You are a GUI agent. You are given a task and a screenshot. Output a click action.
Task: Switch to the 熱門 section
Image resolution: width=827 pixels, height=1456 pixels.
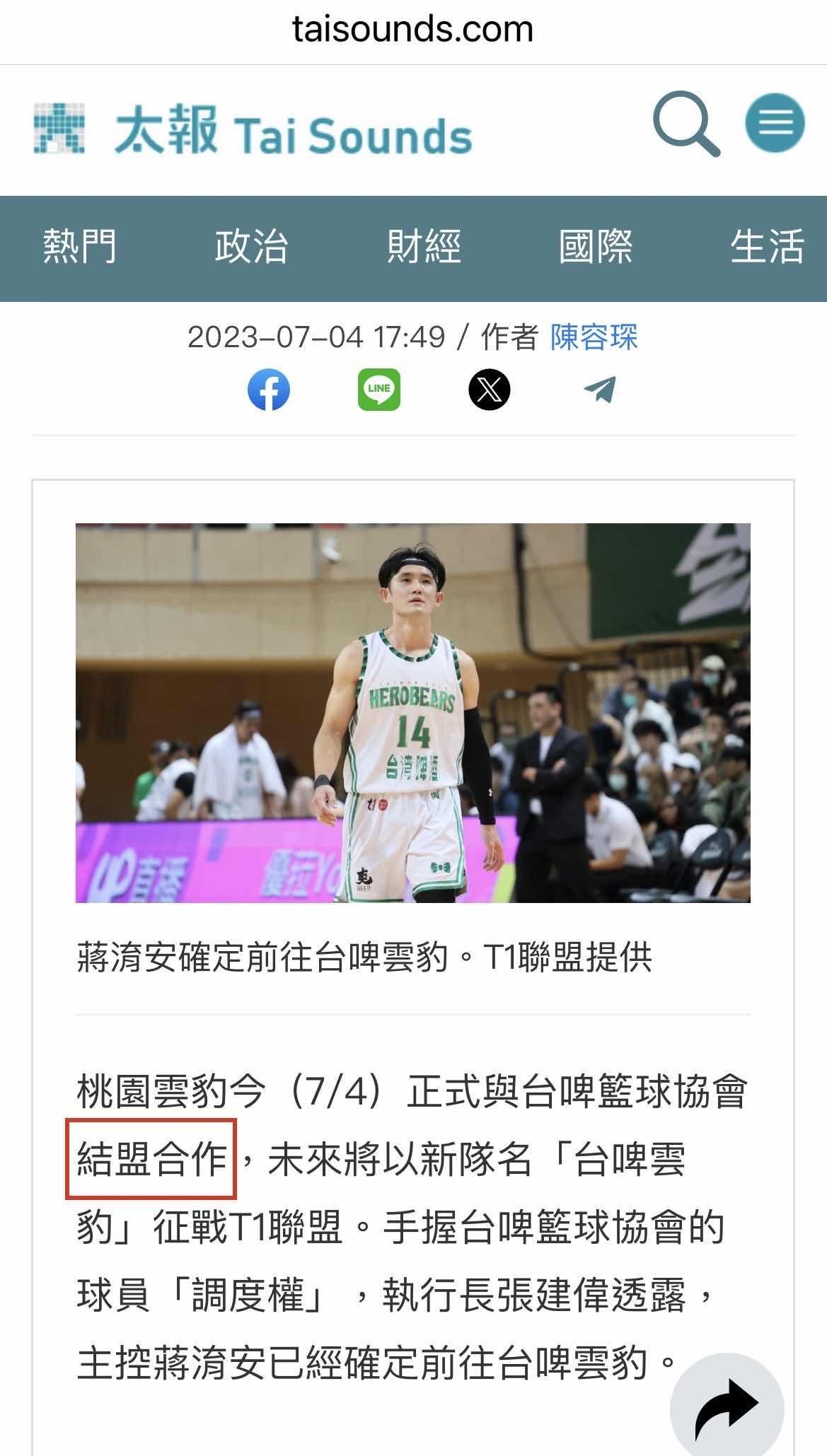pos(79,247)
